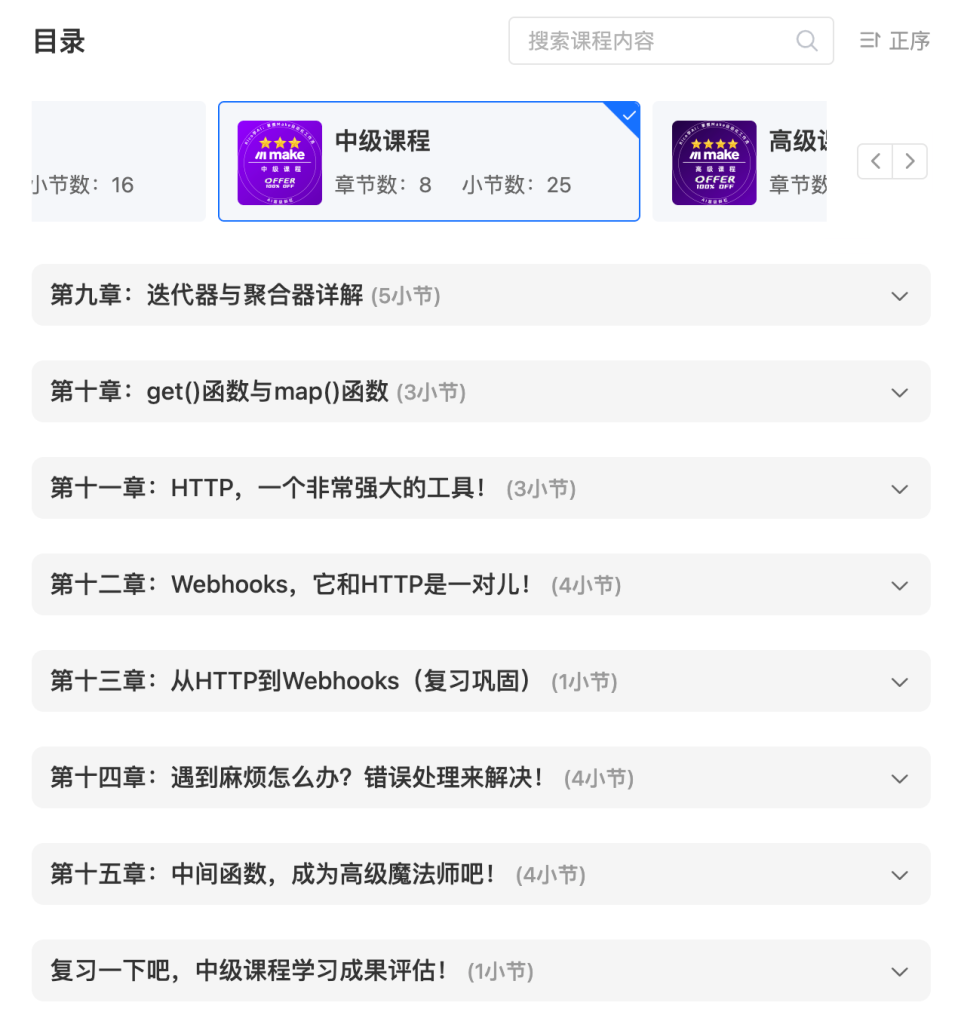Expand 第十五章：中间函数
Screen dimensions: 961x1024
tap(480, 875)
